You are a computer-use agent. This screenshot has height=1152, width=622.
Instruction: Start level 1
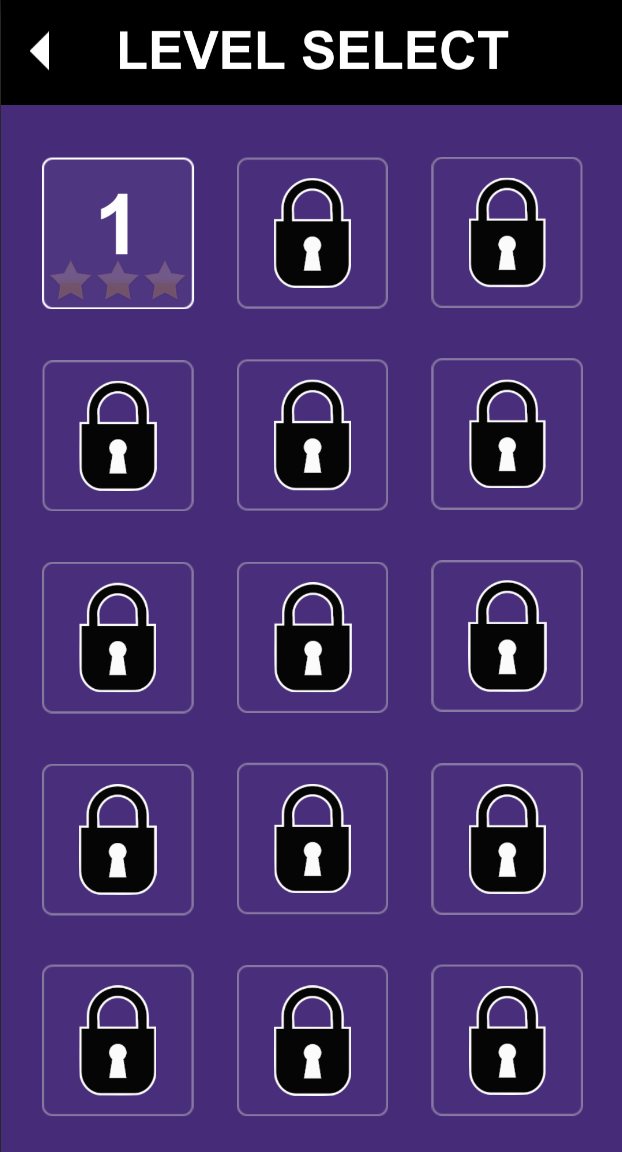(x=118, y=233)
